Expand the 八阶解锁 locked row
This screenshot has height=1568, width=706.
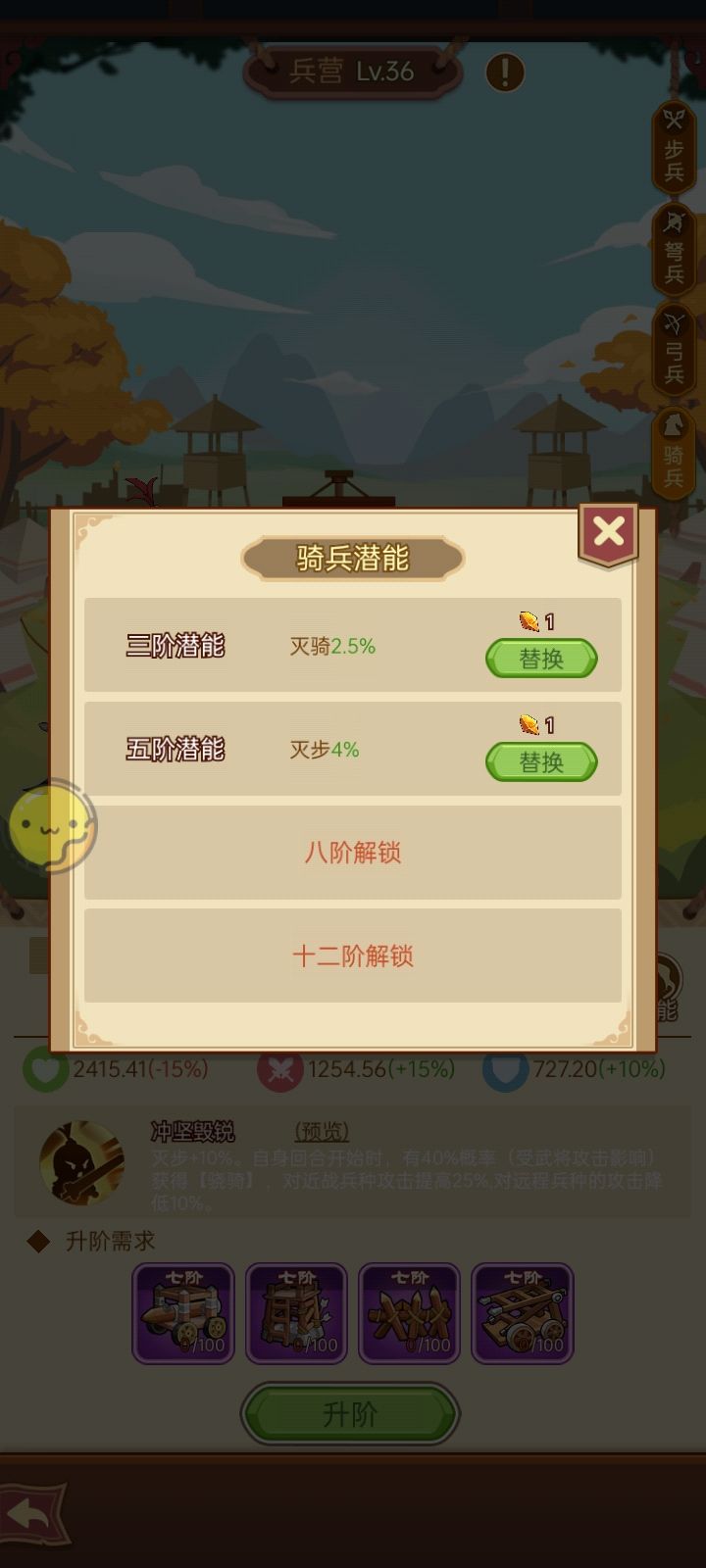pos(353,852)
